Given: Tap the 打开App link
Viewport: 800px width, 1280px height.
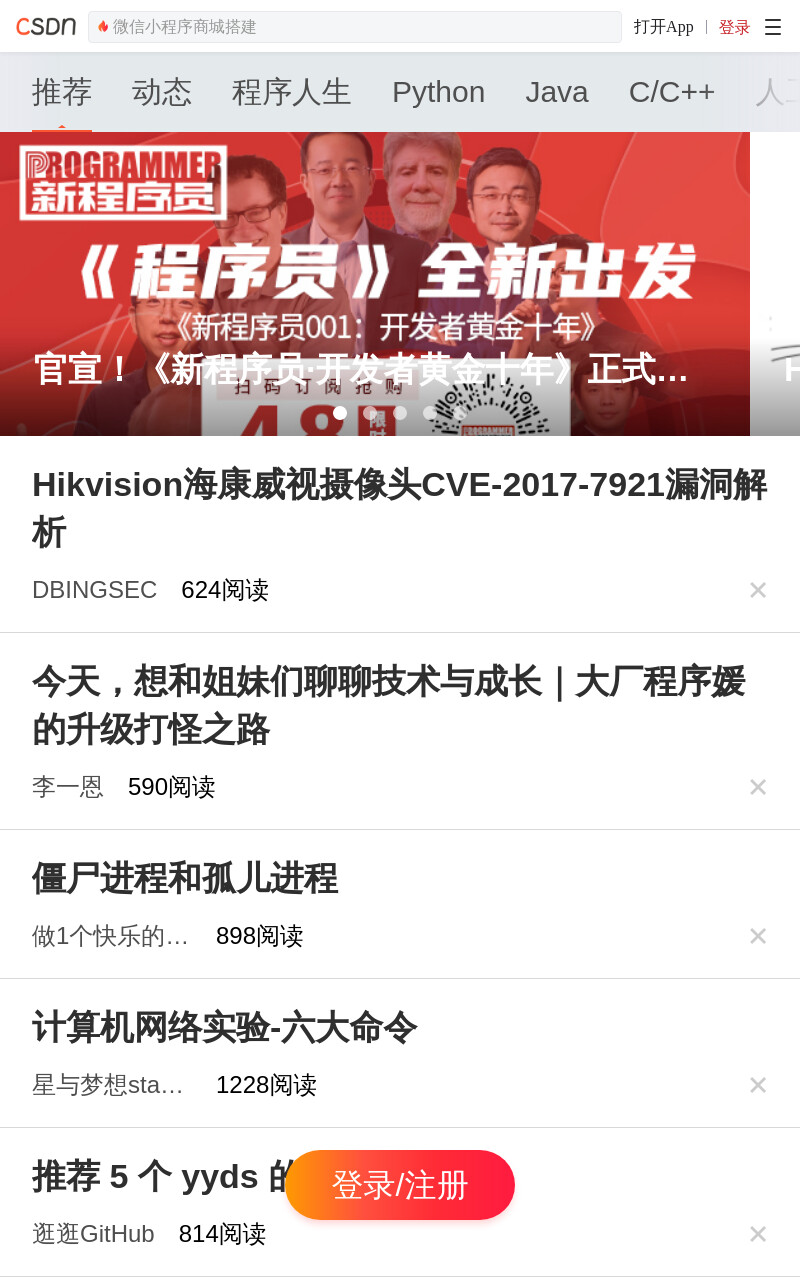Looking at the screenshot, I should point(663,27).
